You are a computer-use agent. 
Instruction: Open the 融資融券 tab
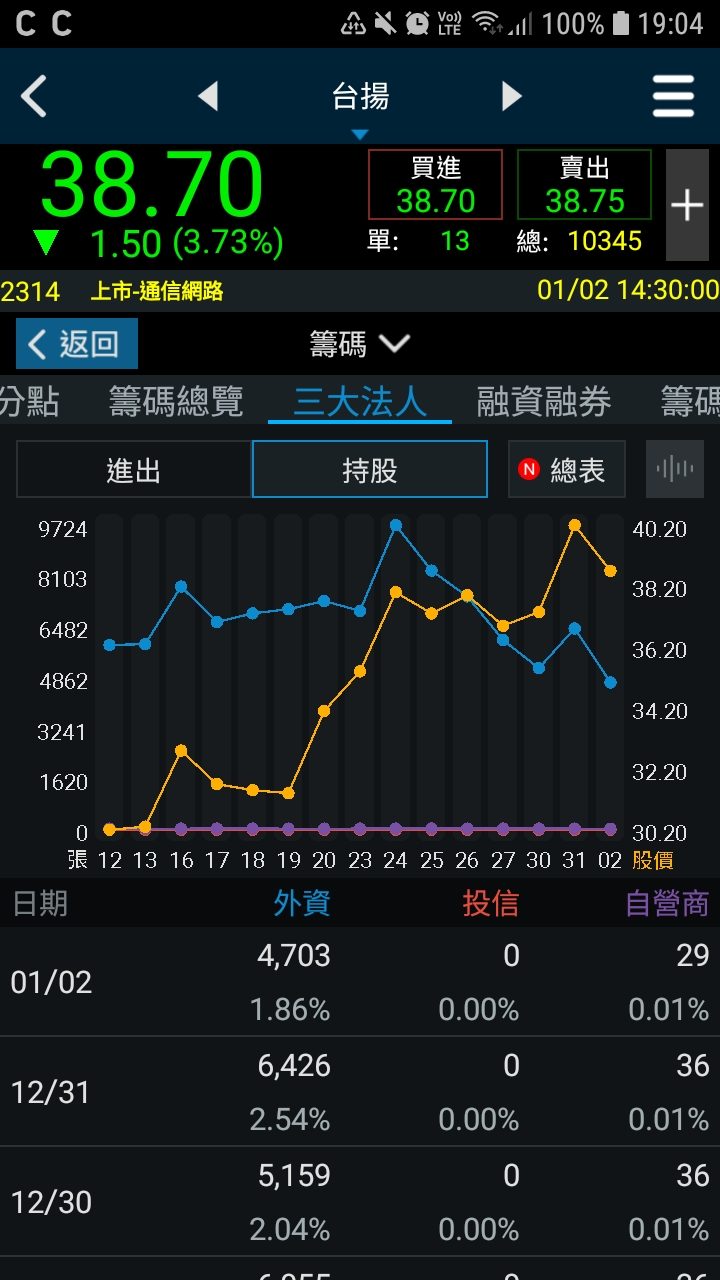(x=544, y=402)
